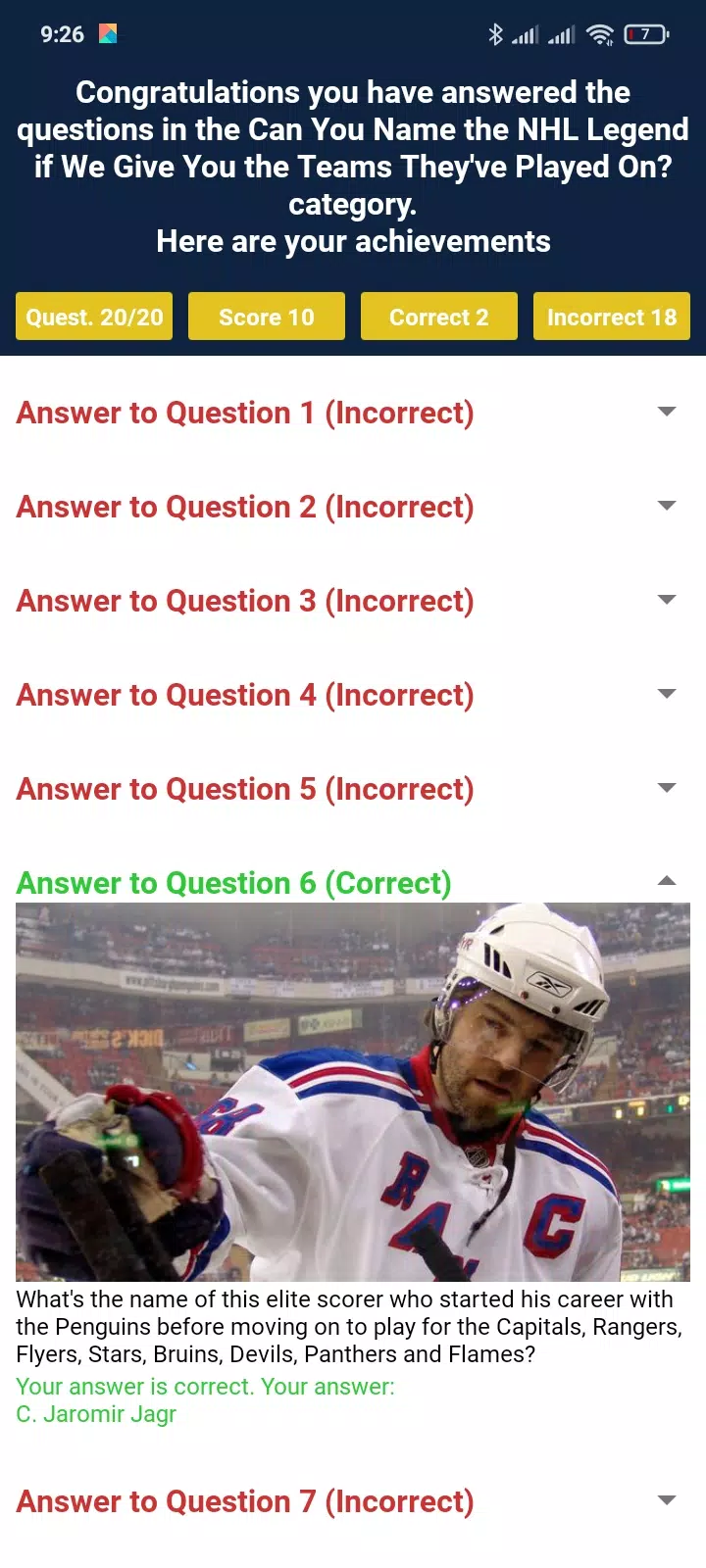Tap the achievements header text
Viewport: 706px width, 1568px height.
(353, 241)
